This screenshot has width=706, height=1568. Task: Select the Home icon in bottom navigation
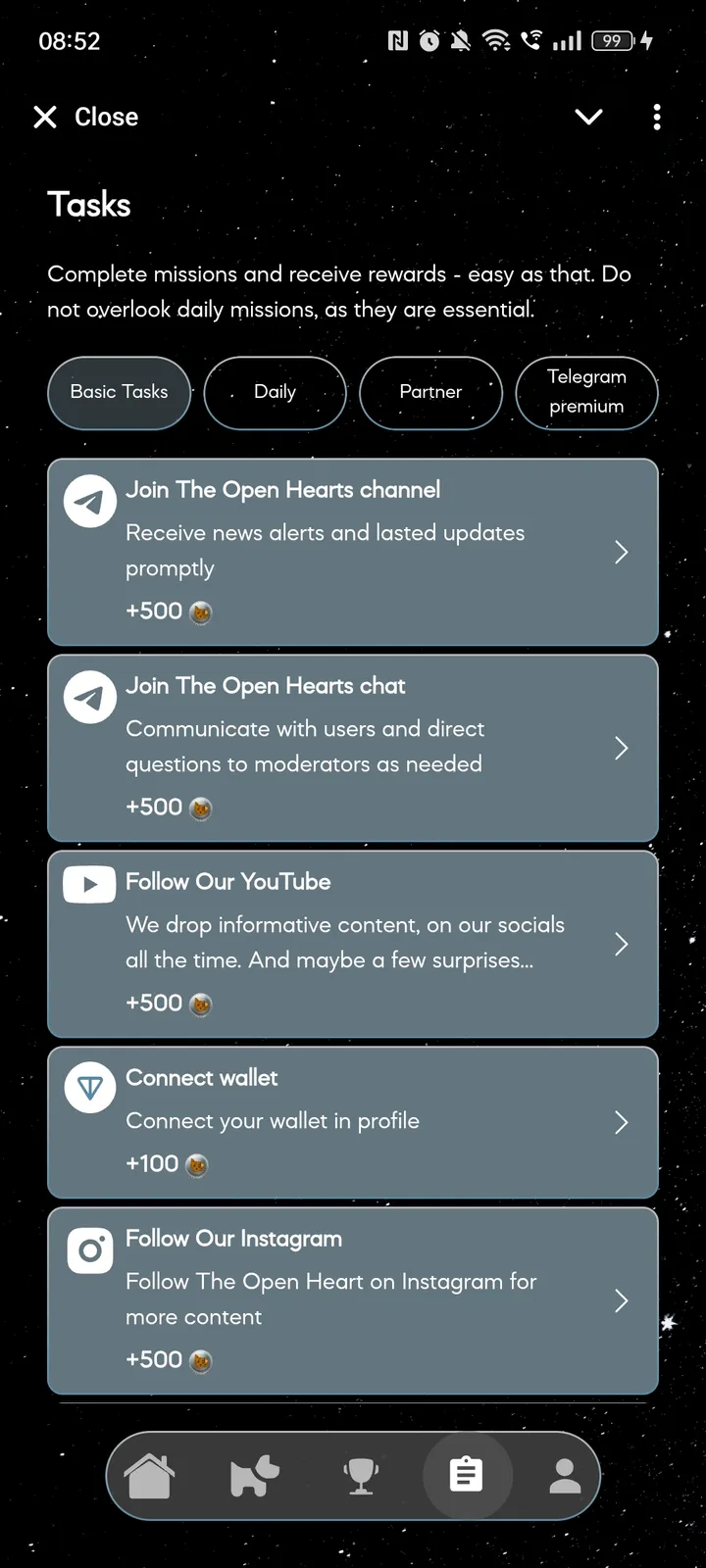[148, 1477]
